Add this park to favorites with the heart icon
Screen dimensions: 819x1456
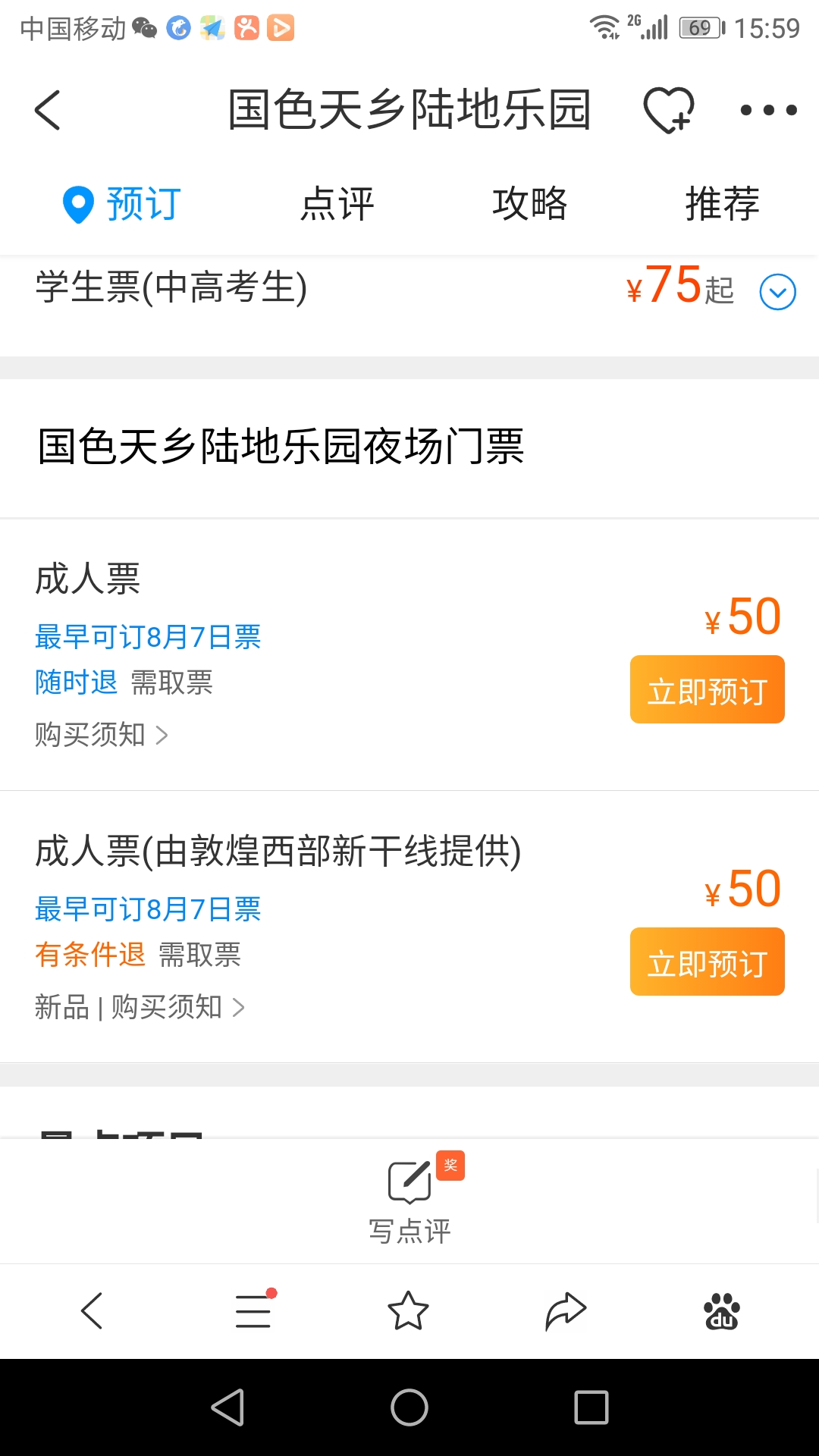tap(669, 110)
